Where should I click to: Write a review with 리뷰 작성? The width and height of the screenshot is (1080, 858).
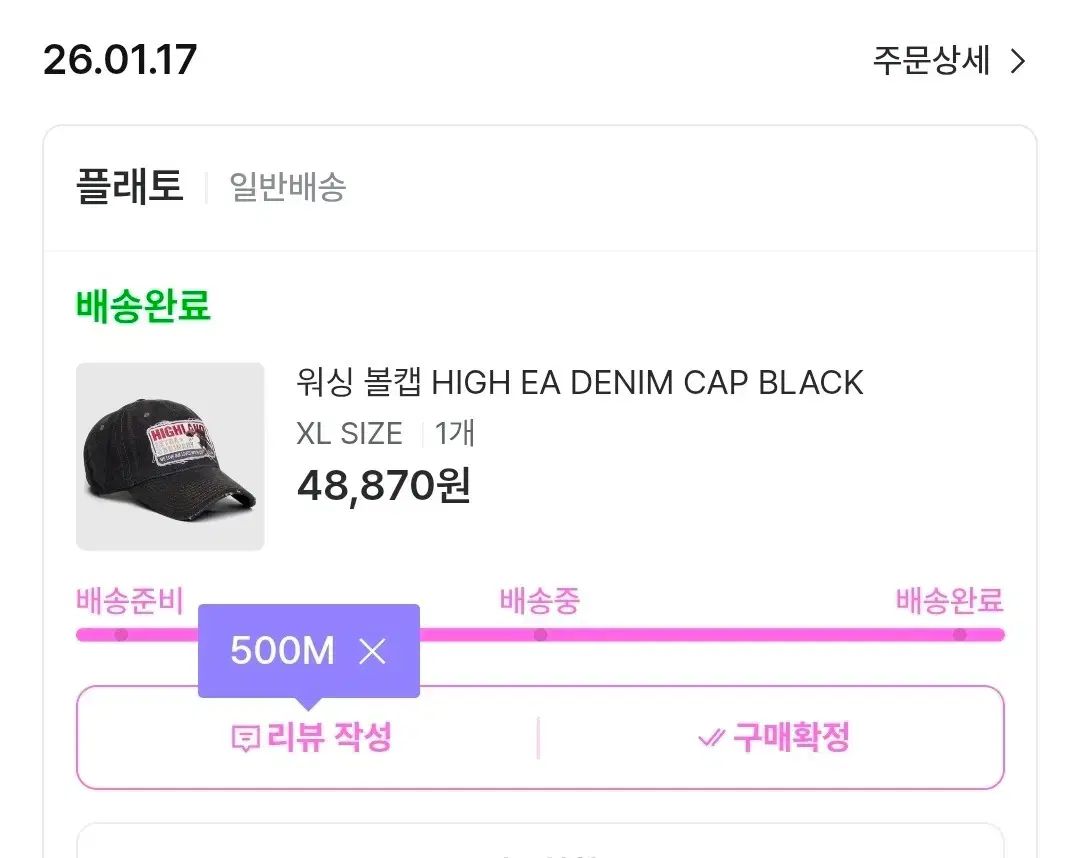(x=310, y=738)
